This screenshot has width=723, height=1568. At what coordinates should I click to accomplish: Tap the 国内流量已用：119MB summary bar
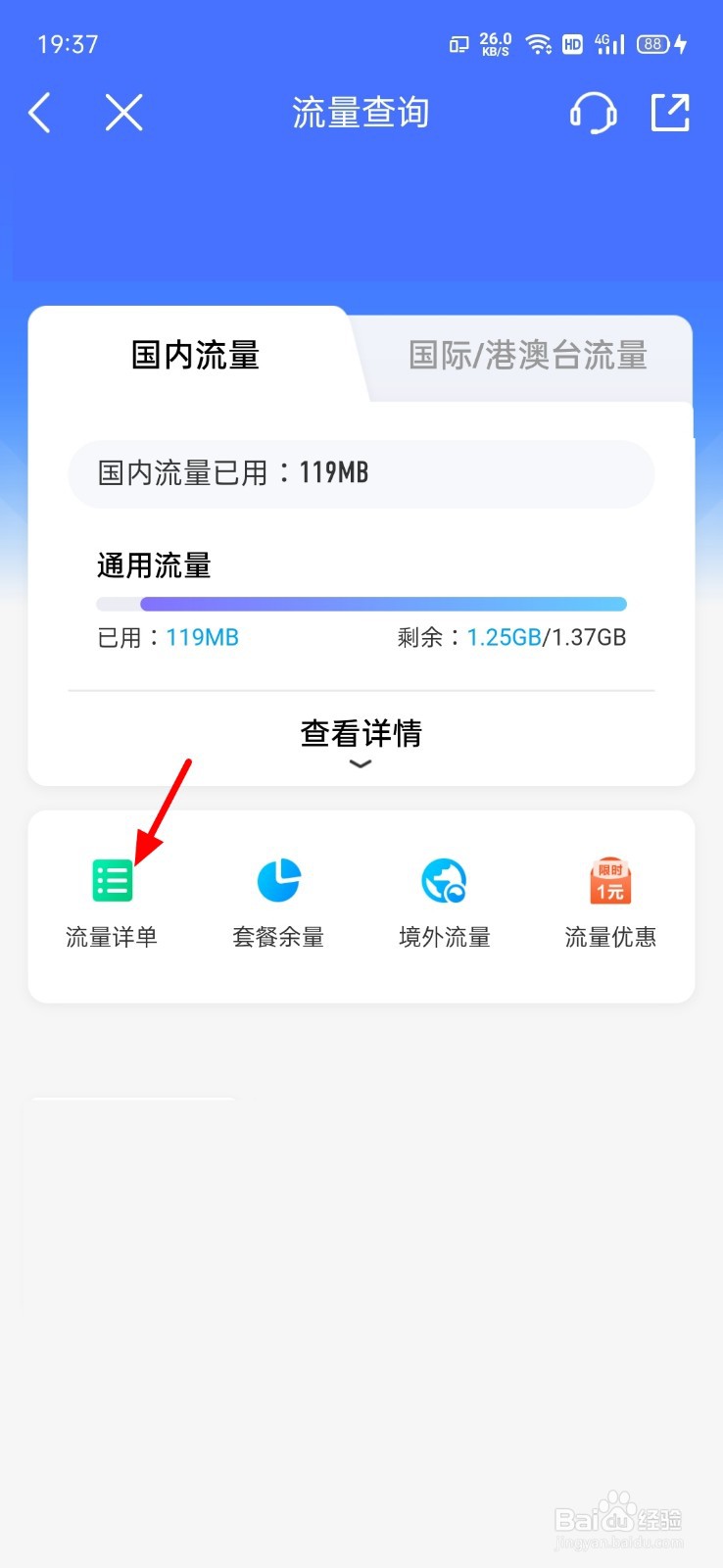pos(361,473)
